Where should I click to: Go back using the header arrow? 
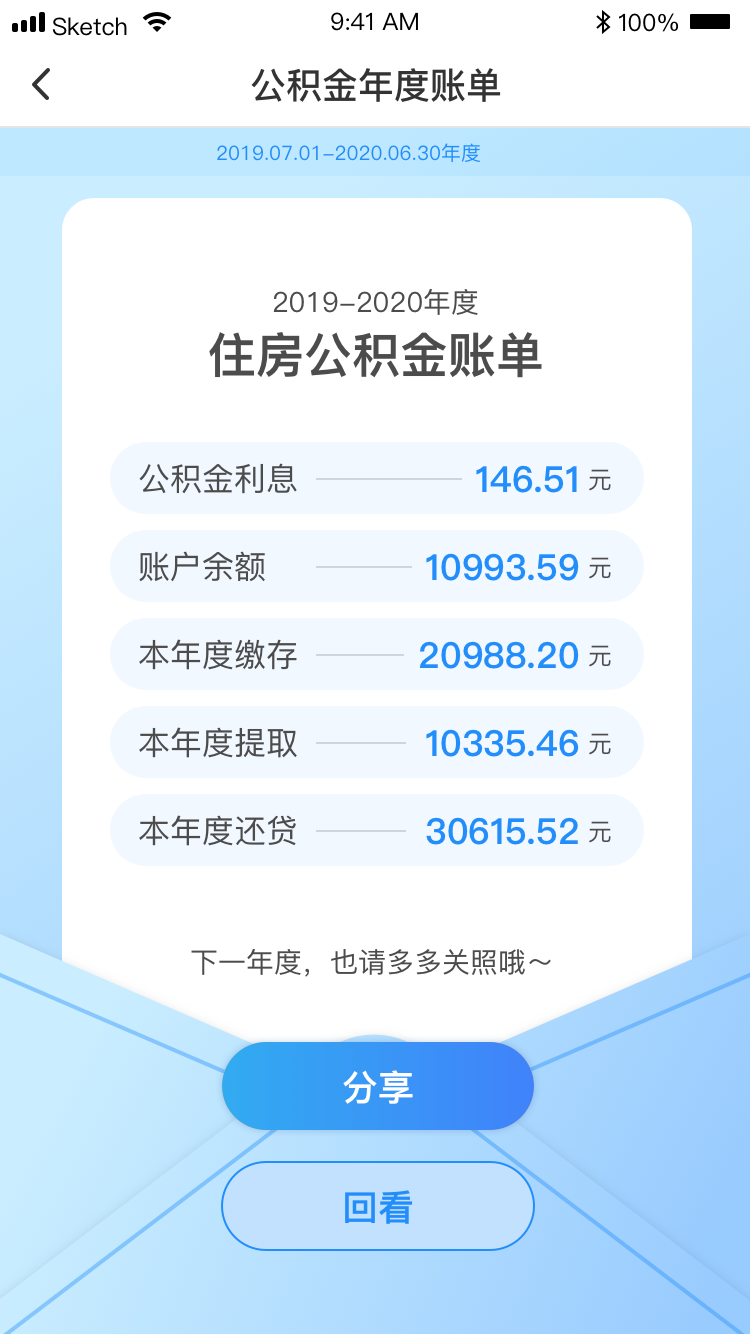[x=40, y=85]
